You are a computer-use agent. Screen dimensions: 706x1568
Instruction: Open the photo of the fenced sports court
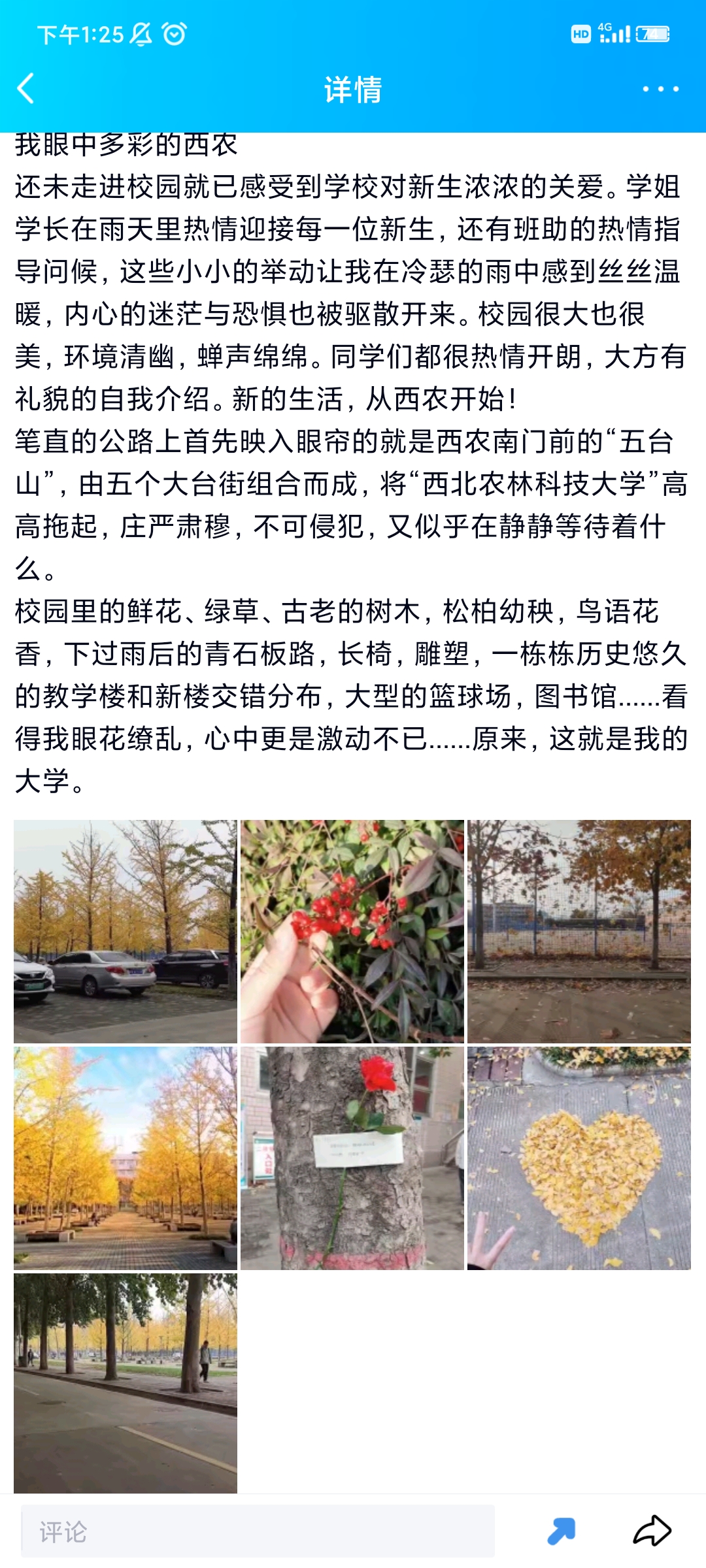tap(579, 931)
